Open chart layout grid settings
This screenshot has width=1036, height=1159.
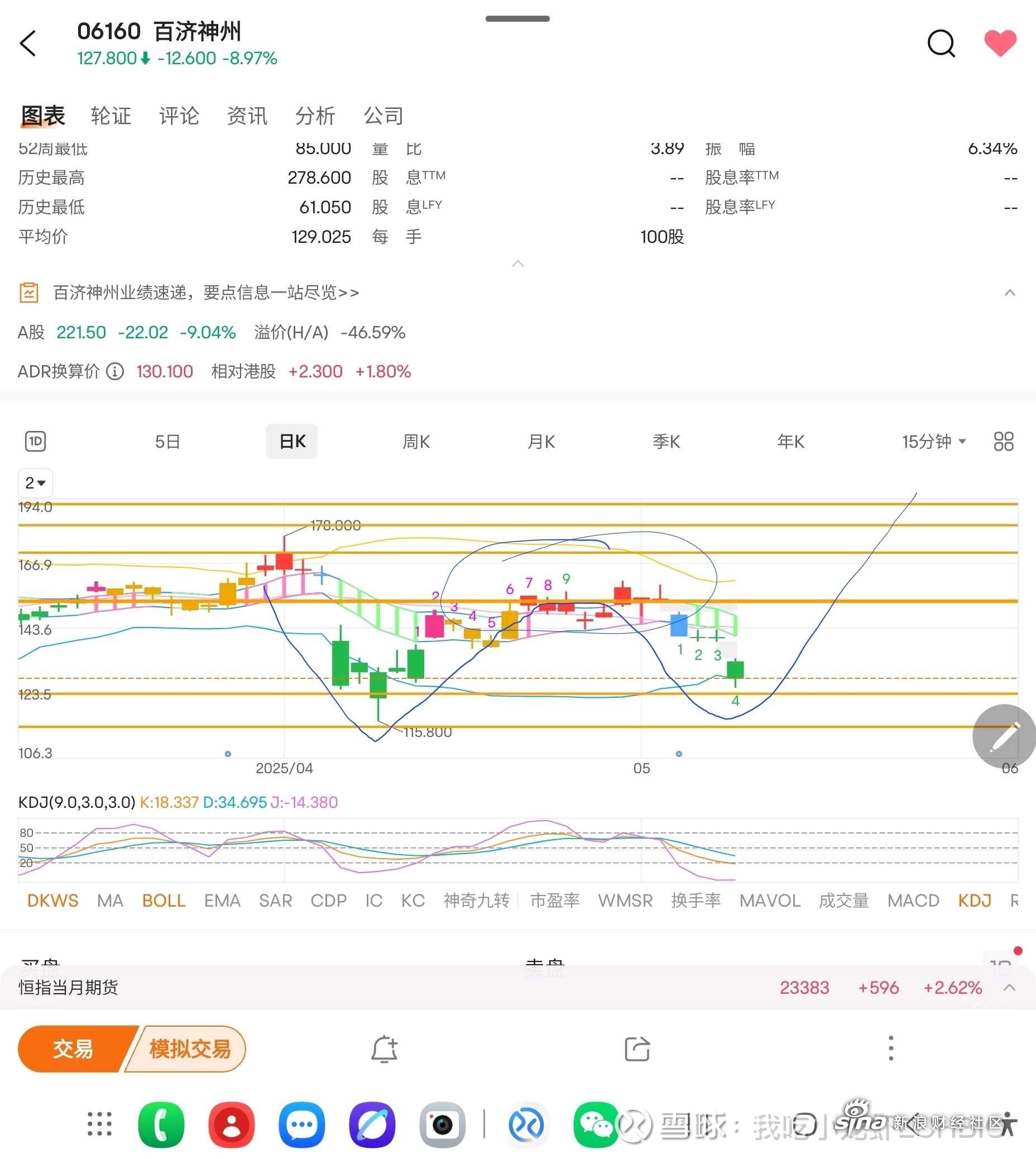pyautogui.click(x=1003, y=442)
